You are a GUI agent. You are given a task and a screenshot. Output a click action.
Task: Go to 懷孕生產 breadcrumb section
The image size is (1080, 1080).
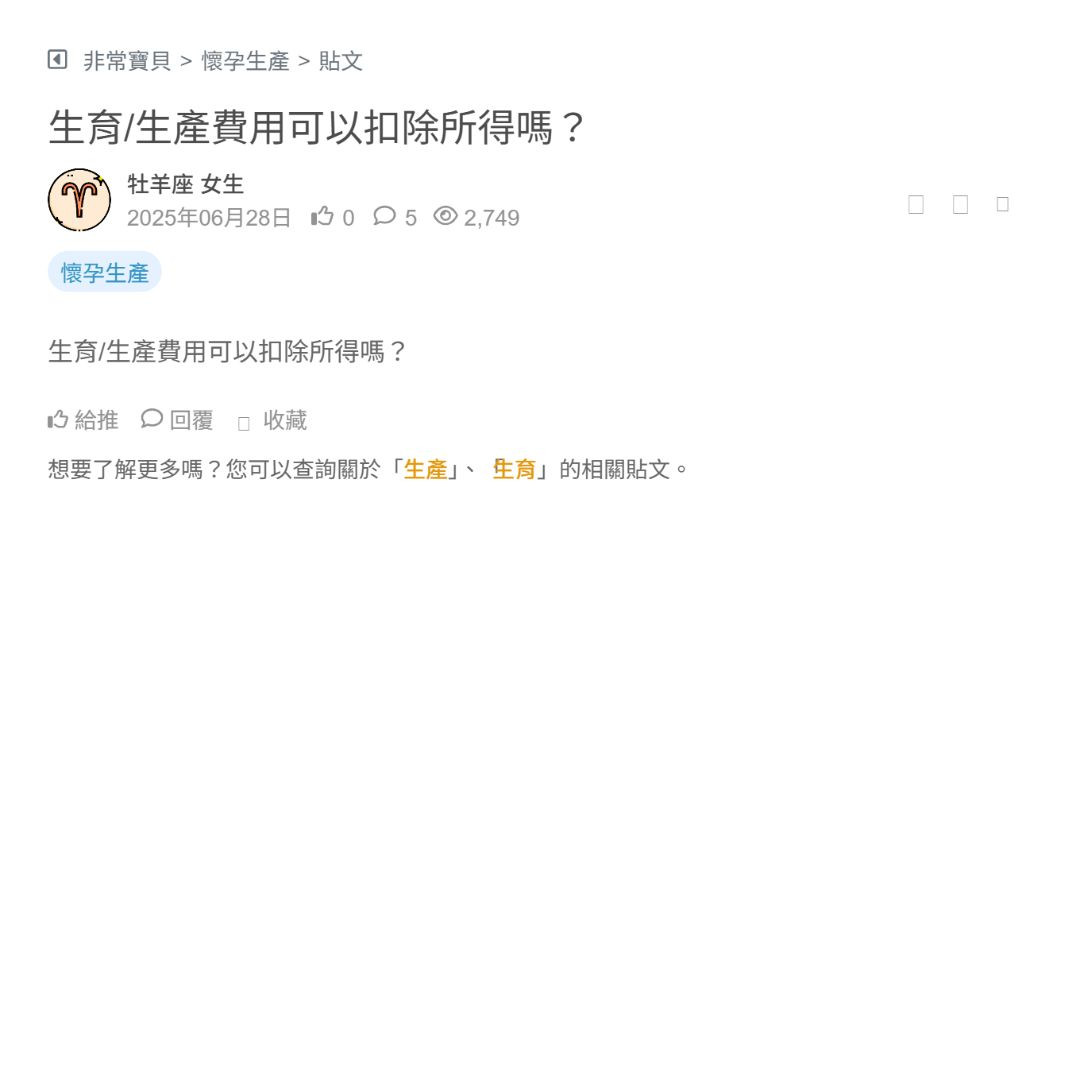tap(245, 61)
